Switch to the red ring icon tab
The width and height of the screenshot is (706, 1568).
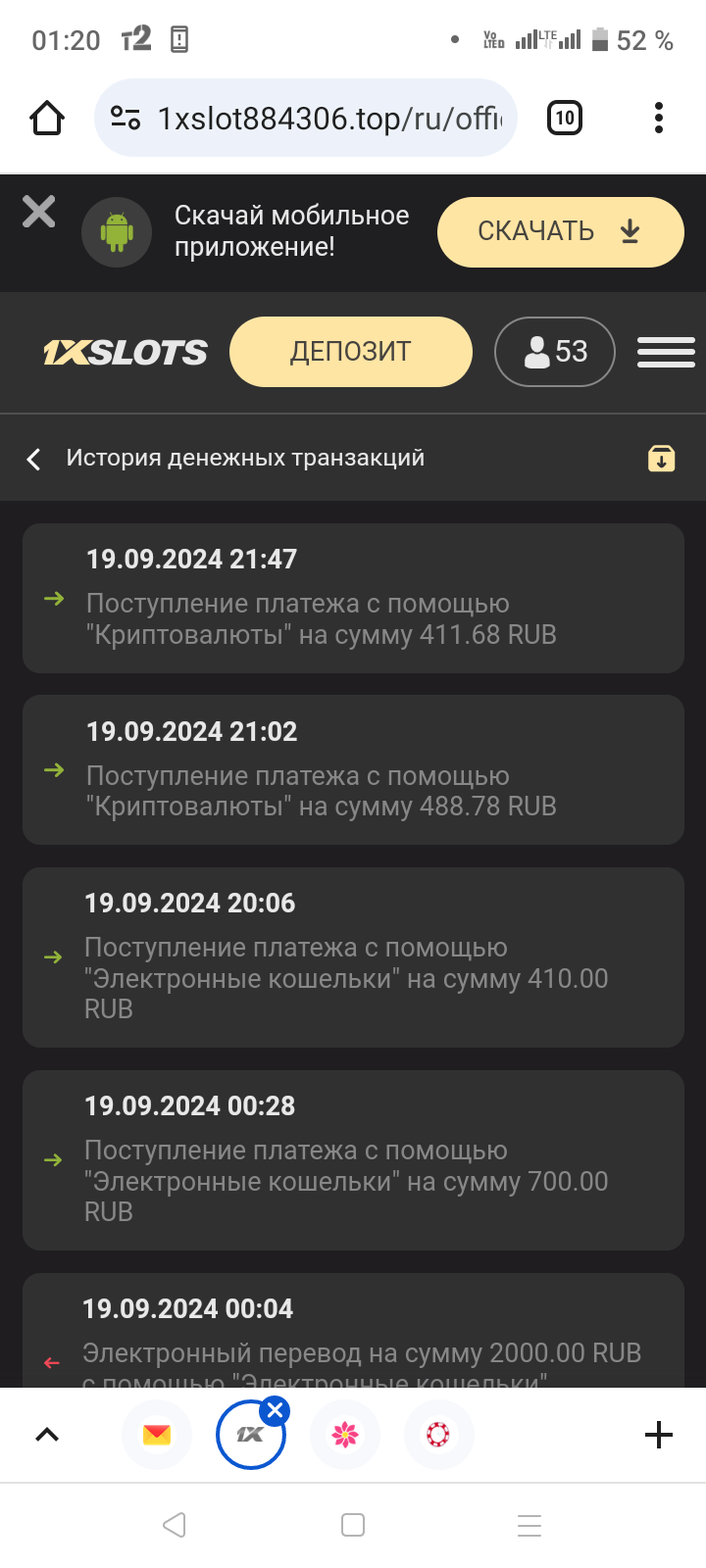pos(438,1435)
